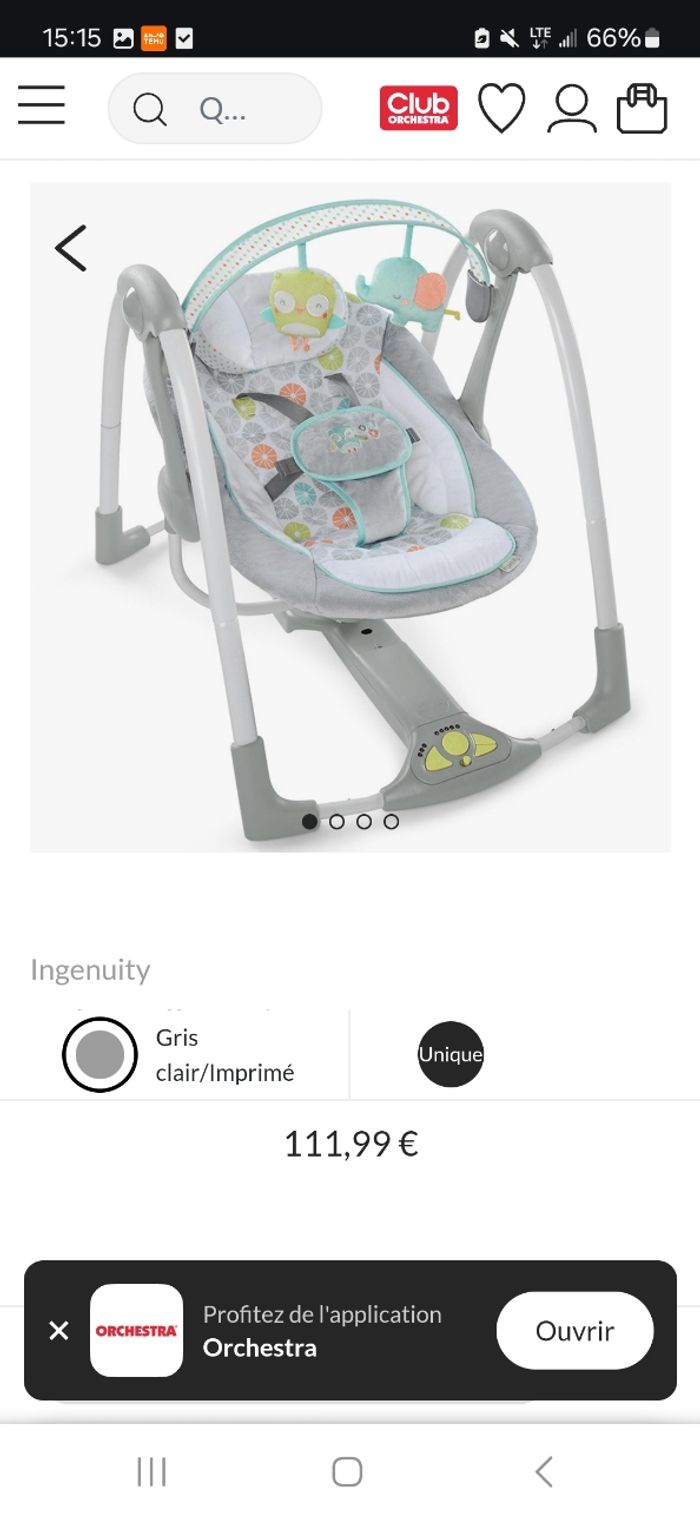Viewport: 700px width, 1517px height.
Task: Jump to the second image dot
Action: pyautogui.click(x=337, y=822)
